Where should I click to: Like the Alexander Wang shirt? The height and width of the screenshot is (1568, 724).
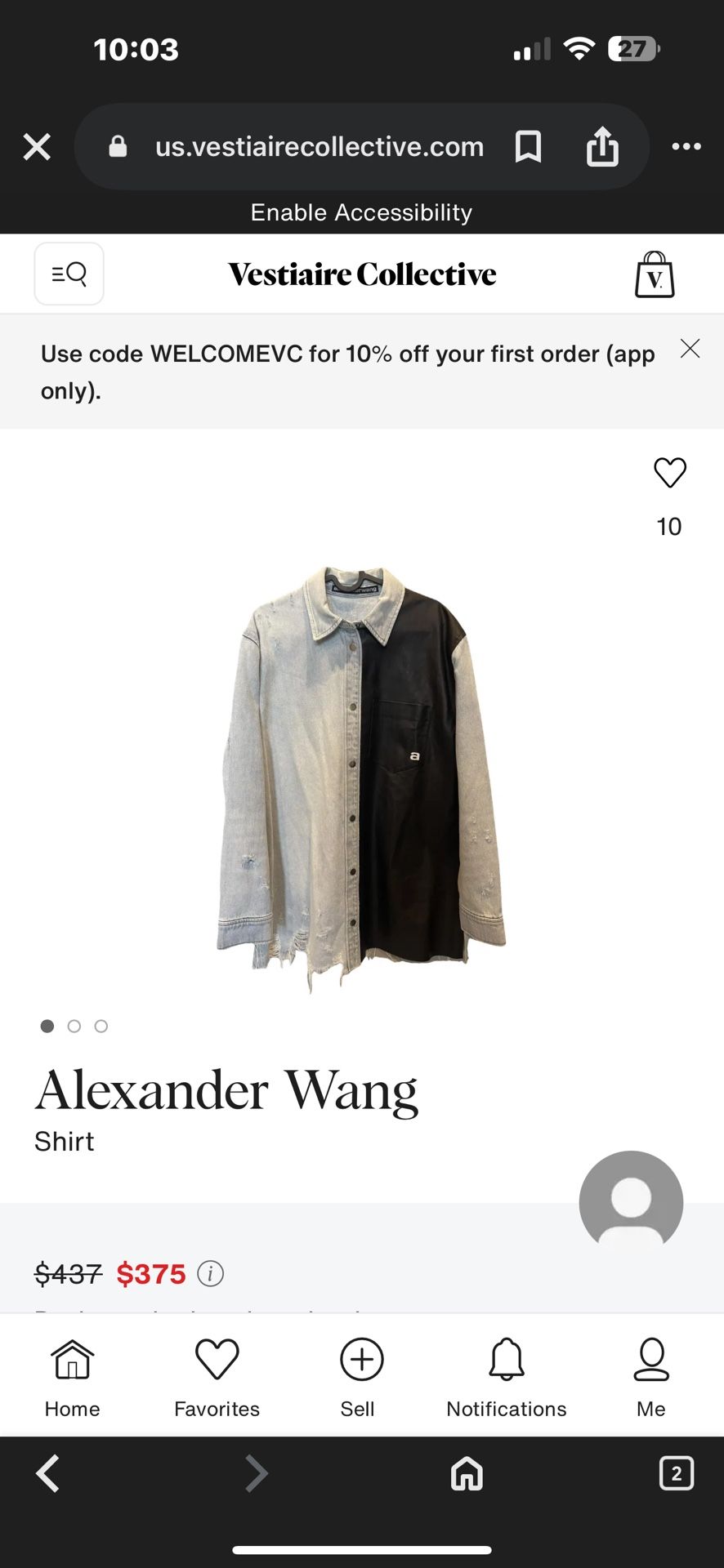[669, 473]
